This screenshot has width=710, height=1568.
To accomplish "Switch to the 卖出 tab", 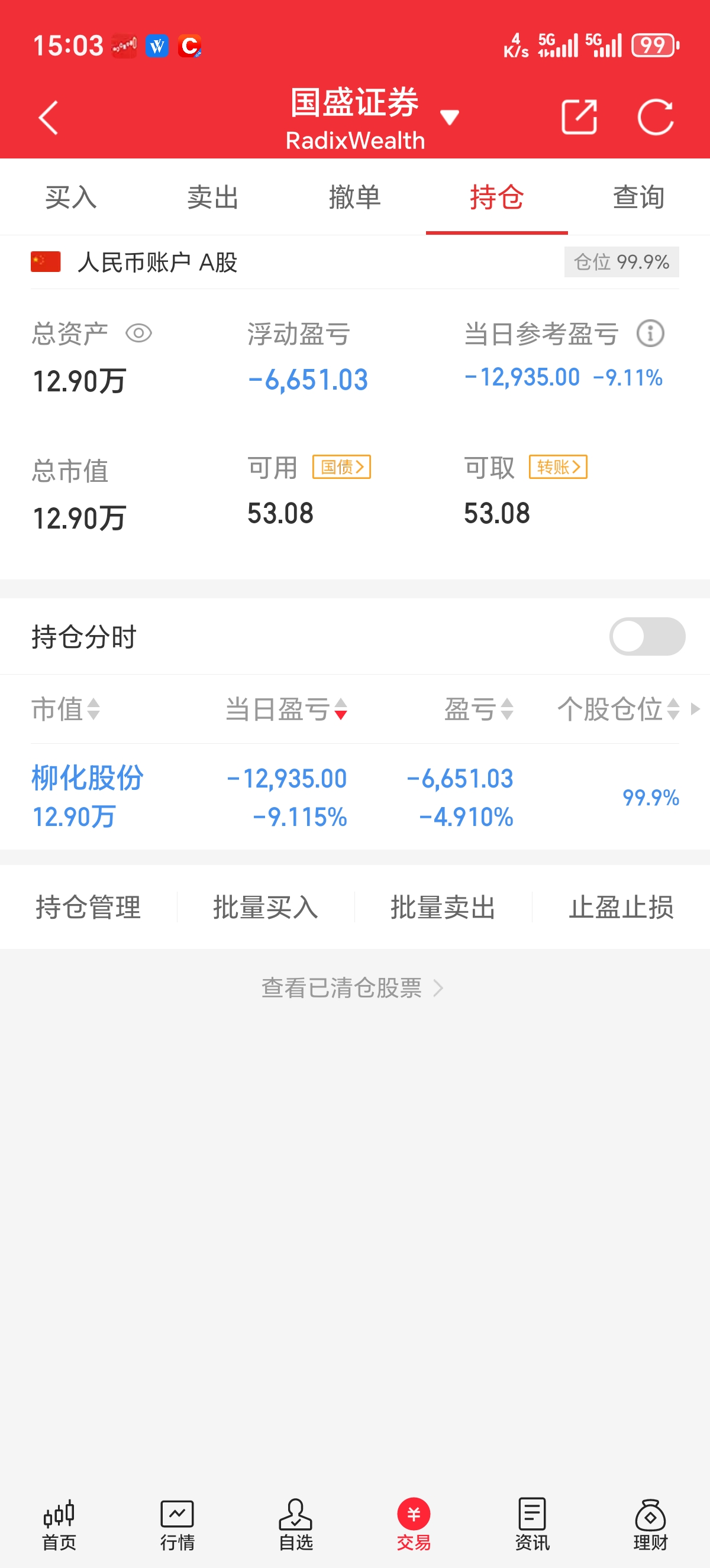I will coord(212,197).
